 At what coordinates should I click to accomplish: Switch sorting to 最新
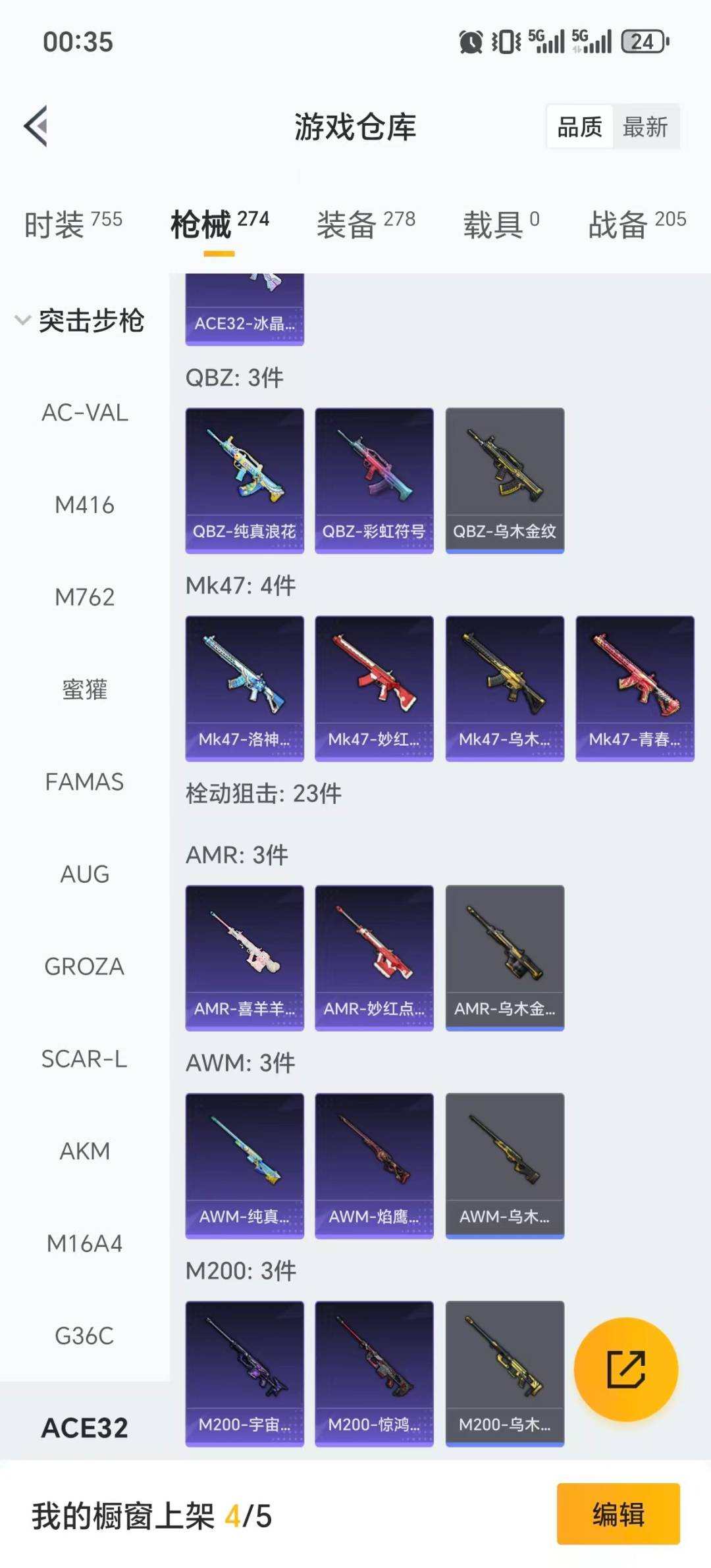pos(646,127)
